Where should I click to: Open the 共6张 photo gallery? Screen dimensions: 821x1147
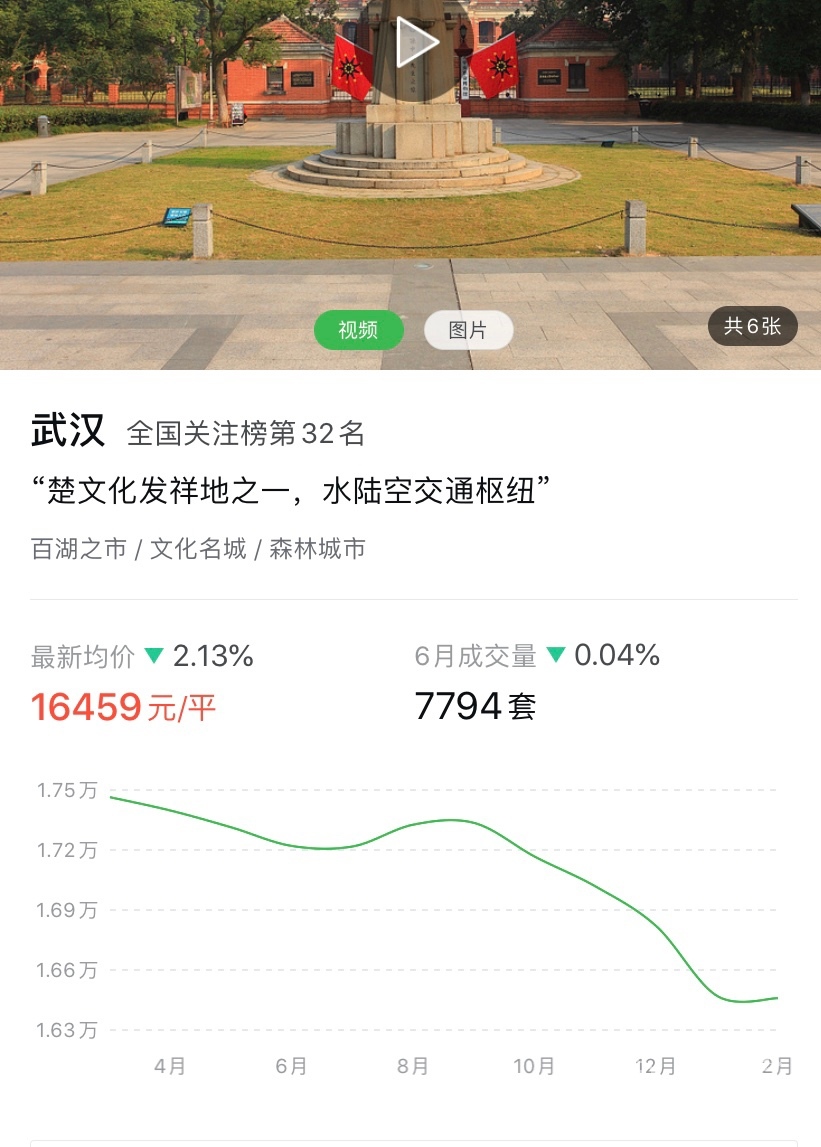752,326
